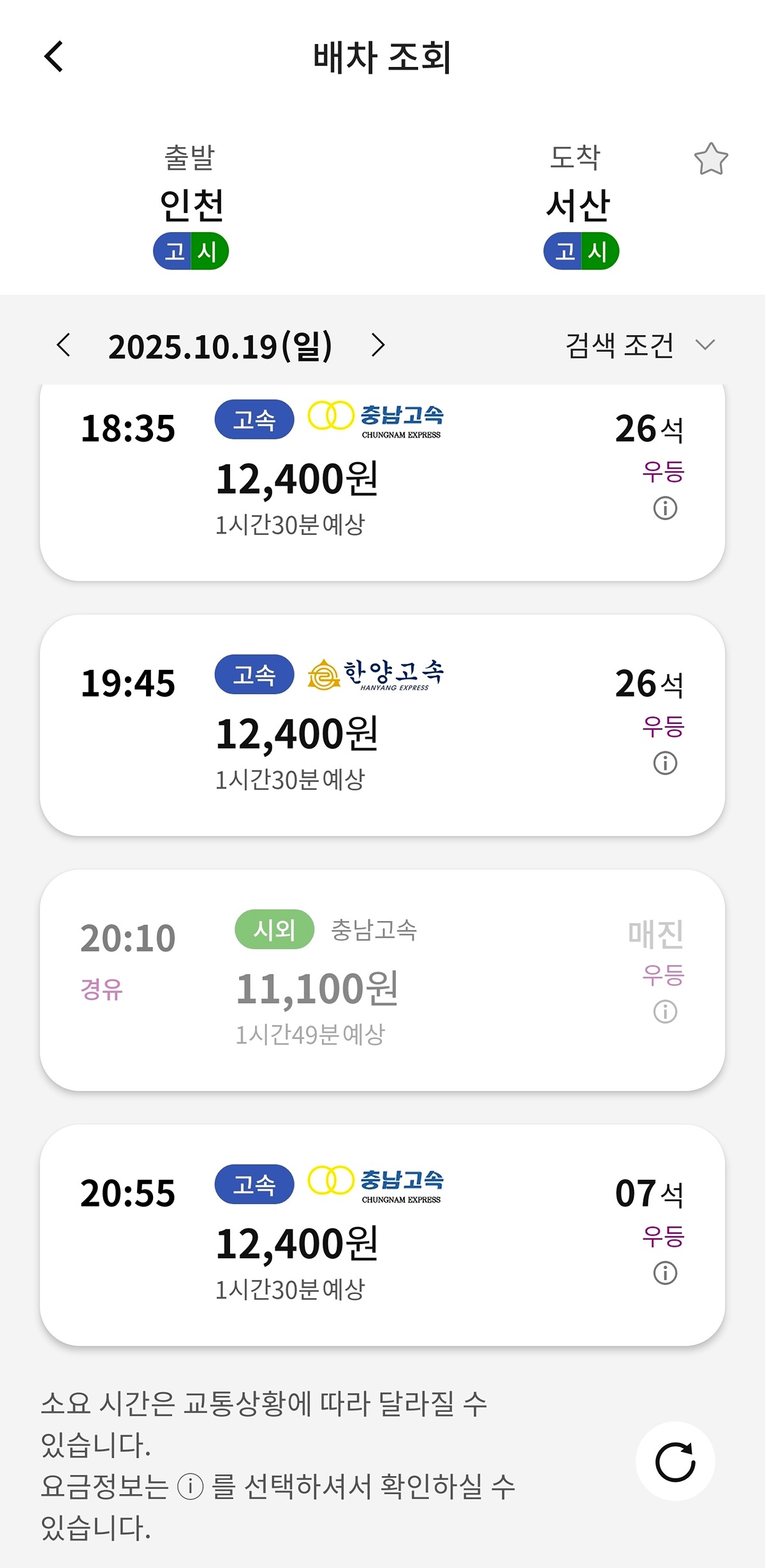View fare info for the 19:45 bus
Viewport: 765px width, 1568px height.
[665, 762]
